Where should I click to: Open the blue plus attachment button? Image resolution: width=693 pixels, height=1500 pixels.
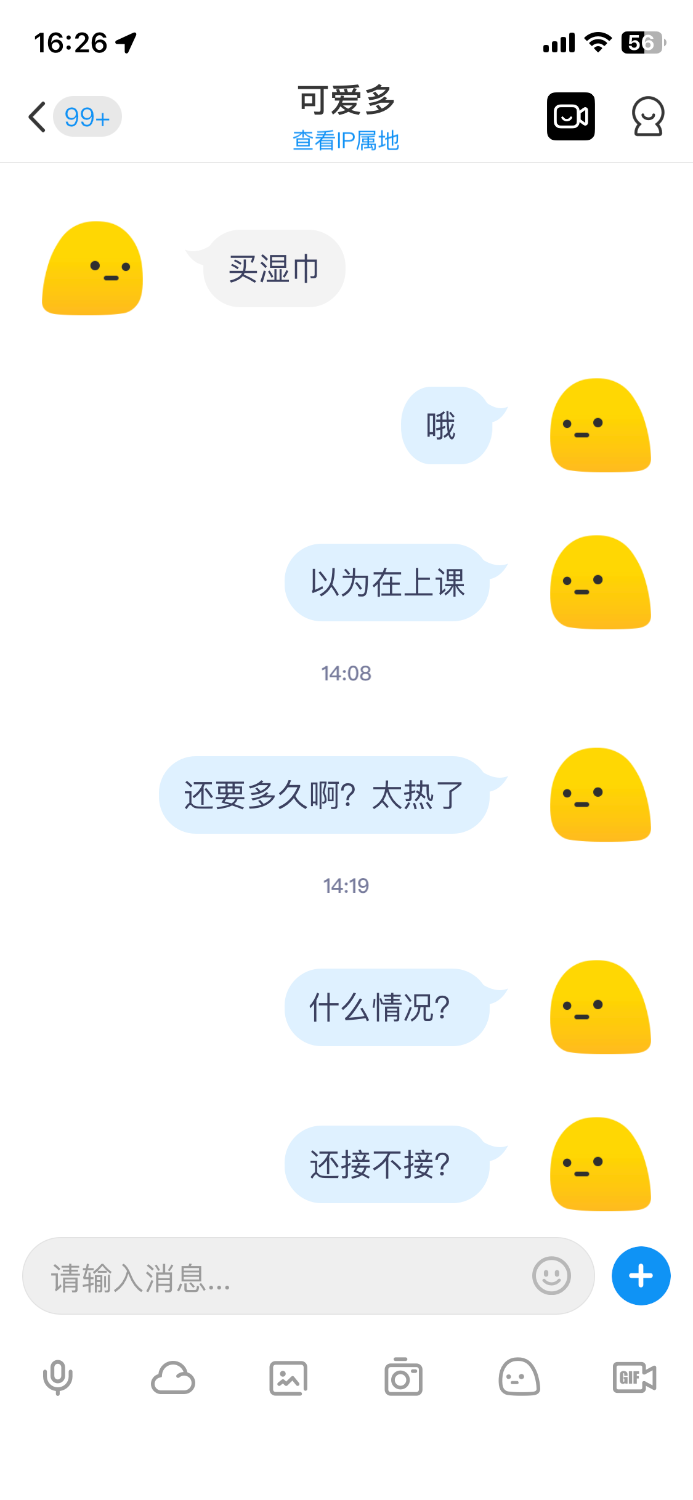click(641, 1276)
